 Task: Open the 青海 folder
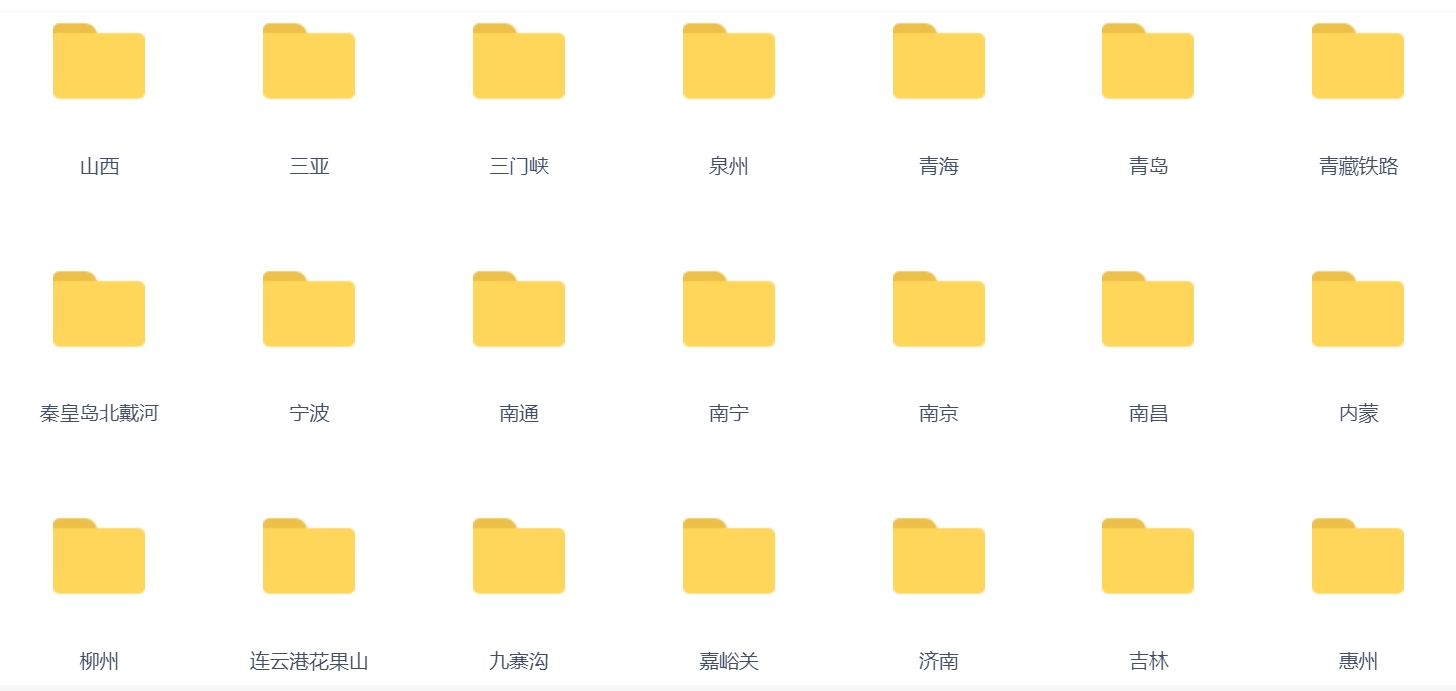pyautogui.click(x=939, y=62)
